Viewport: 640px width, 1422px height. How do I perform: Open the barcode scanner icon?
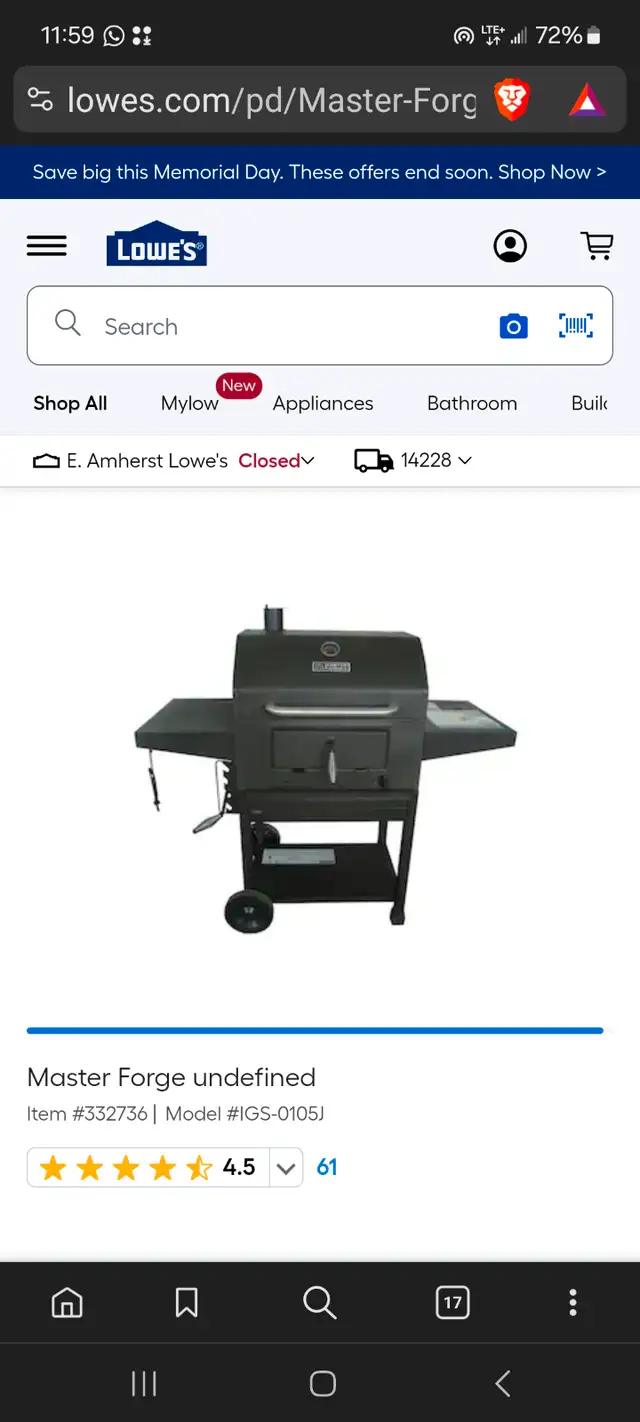tap(576, 326)
